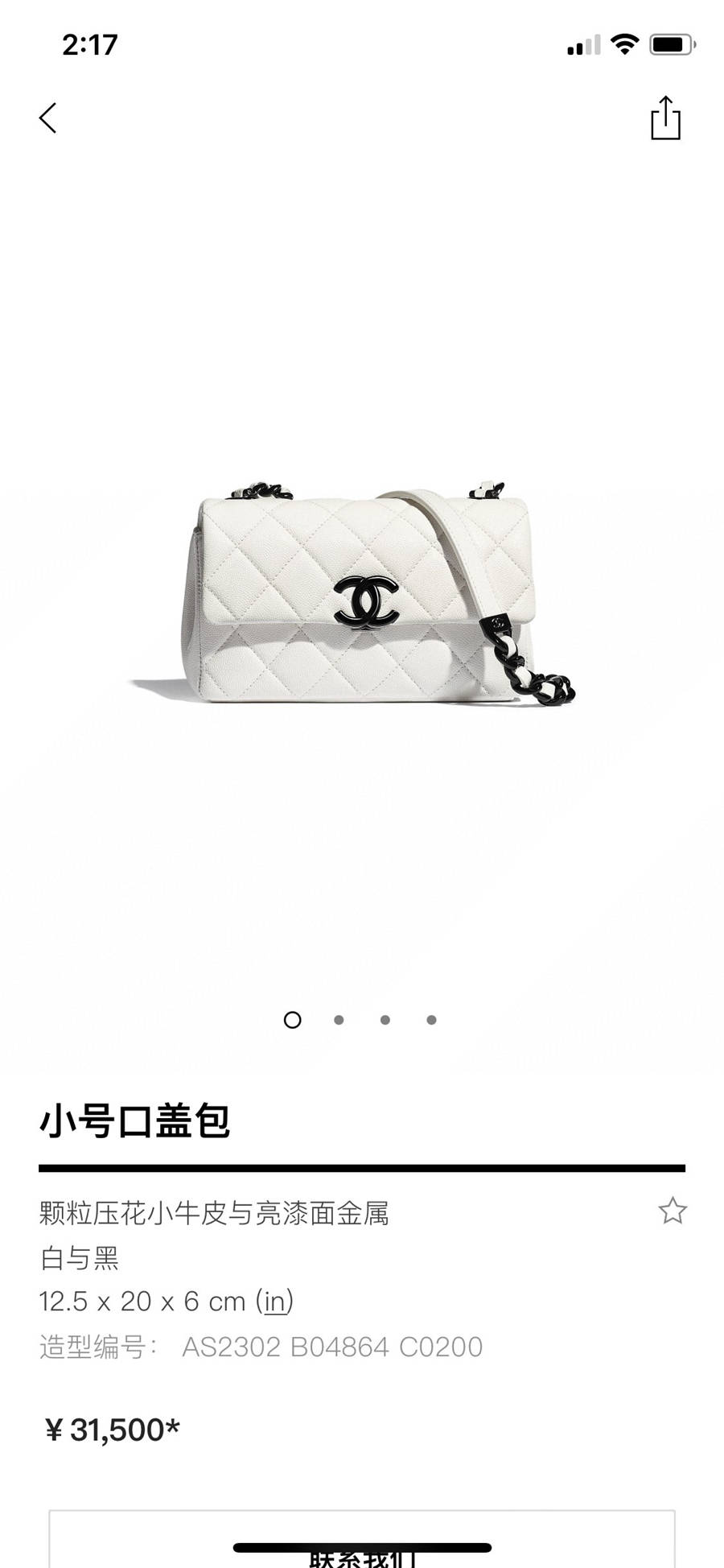Add the bag to favorites with the star
Viewport: 724px width, 1568px height.
point(672,1211)
